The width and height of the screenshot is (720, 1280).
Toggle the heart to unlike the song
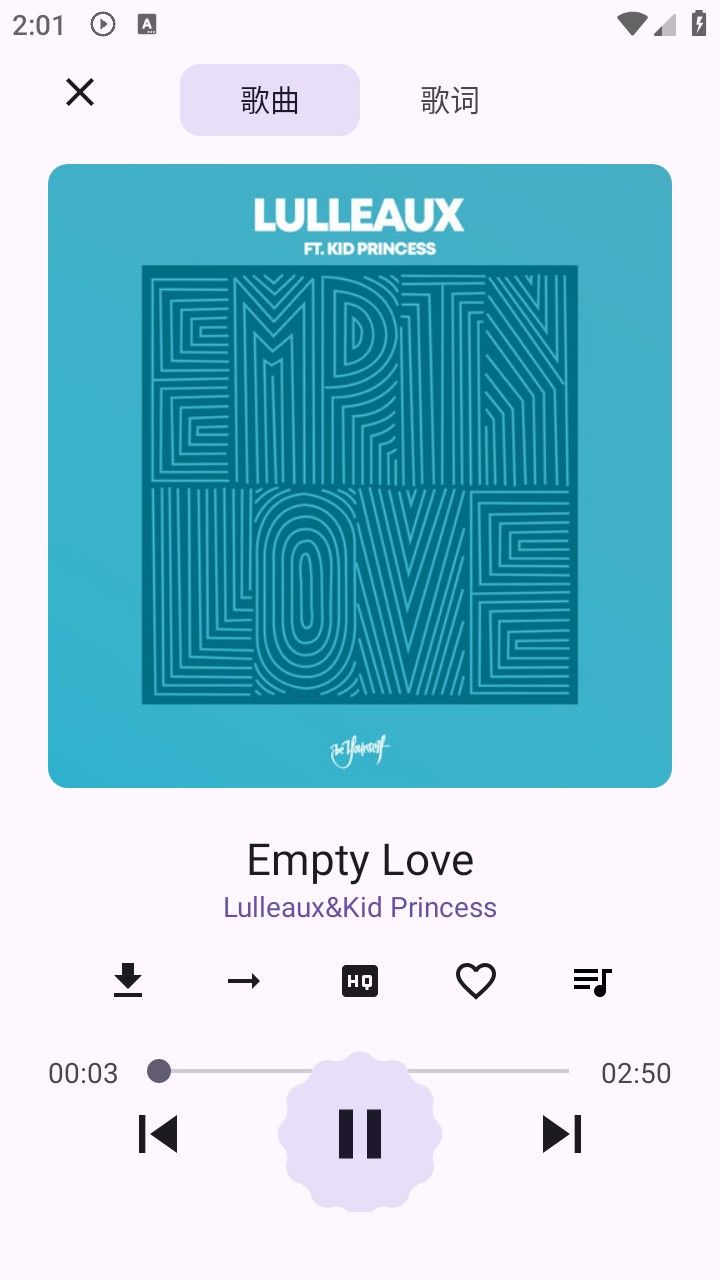pyautogui.click(x=475, y=980)
